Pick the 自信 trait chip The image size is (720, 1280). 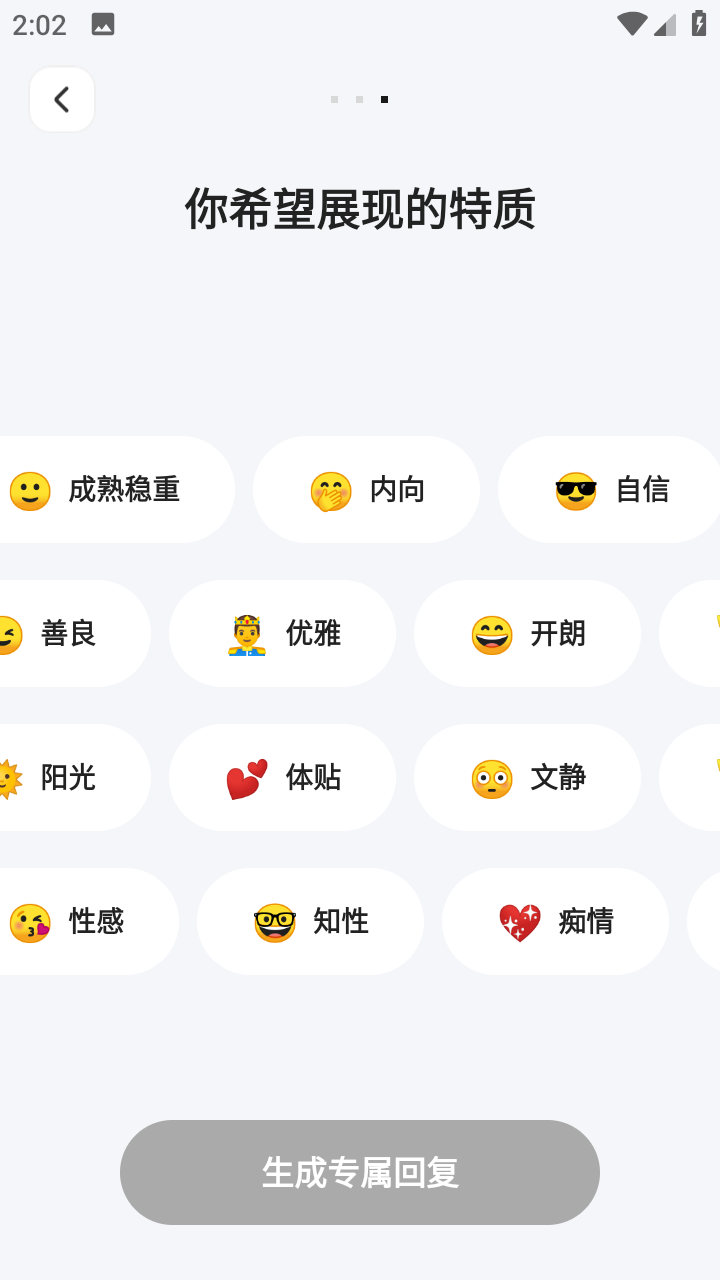point(610,490)
